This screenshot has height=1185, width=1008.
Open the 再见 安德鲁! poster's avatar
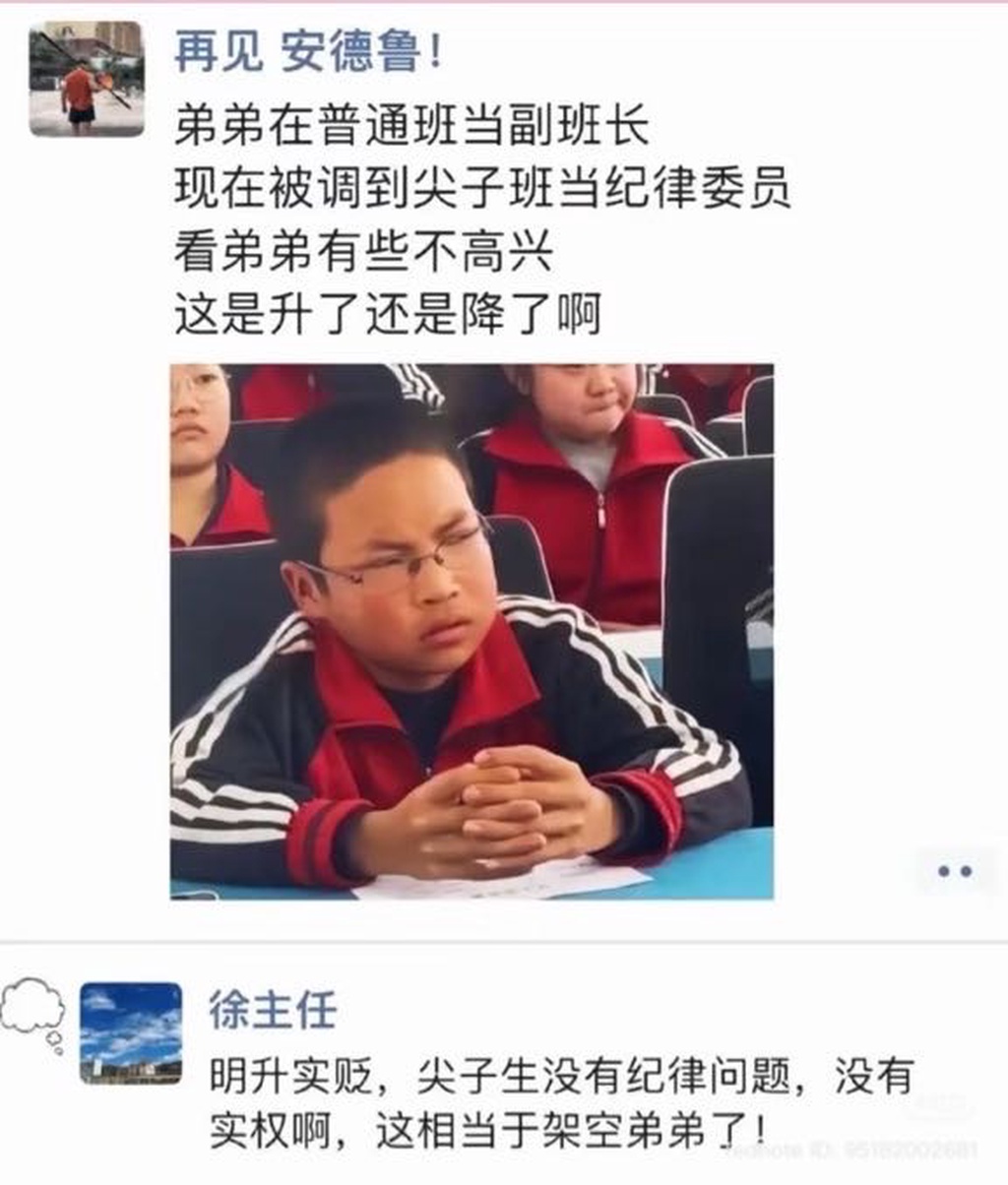point(87,79)
